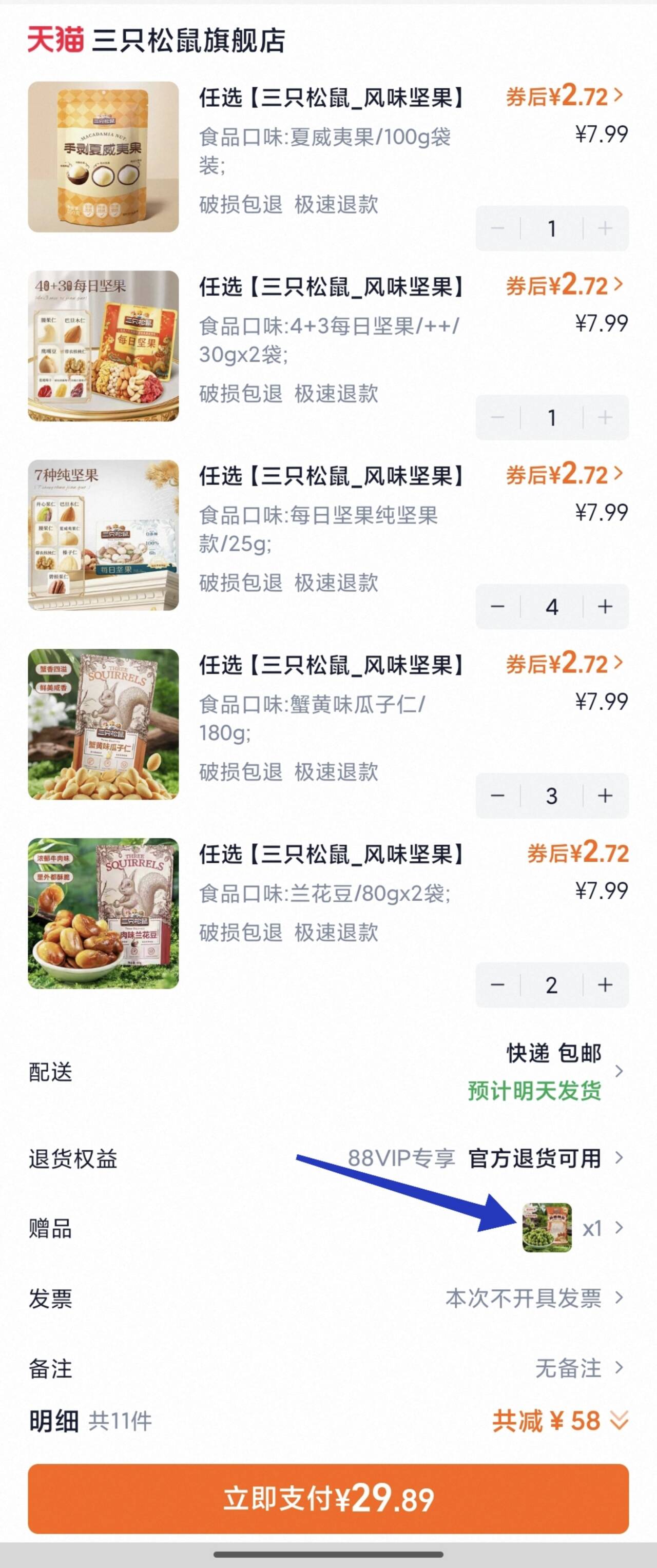
Task: Open 退货权益 return benefits row
Action: point(328,1158)
